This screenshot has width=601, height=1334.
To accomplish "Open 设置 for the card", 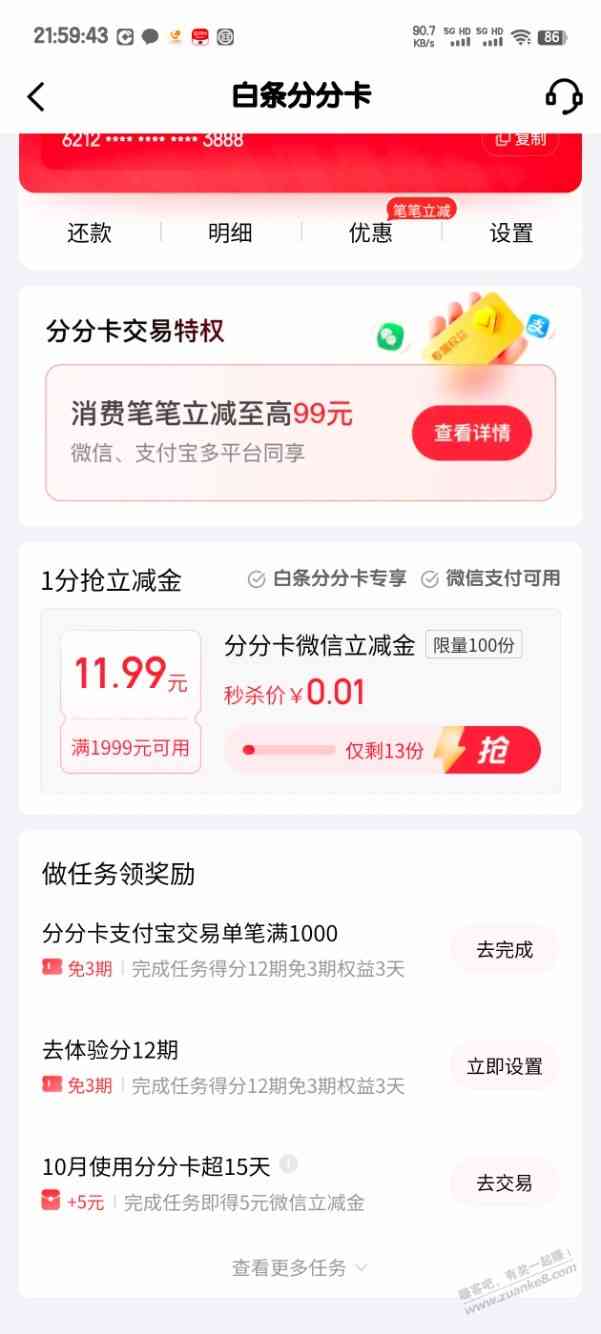I will [511, 233].
